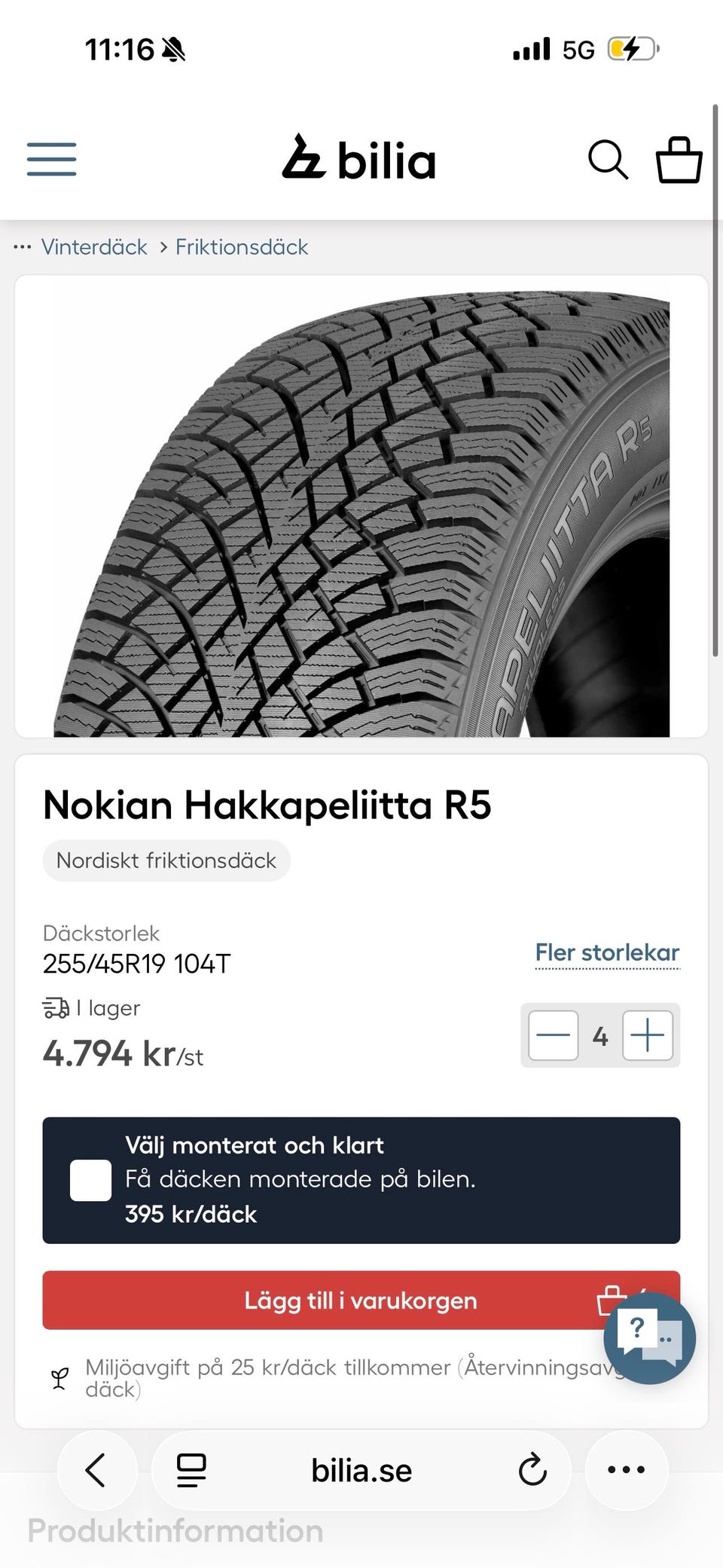The image size is (723, 1568).
Task: Tap Lägg till i varukorgen
Action: coord(361,1300)
